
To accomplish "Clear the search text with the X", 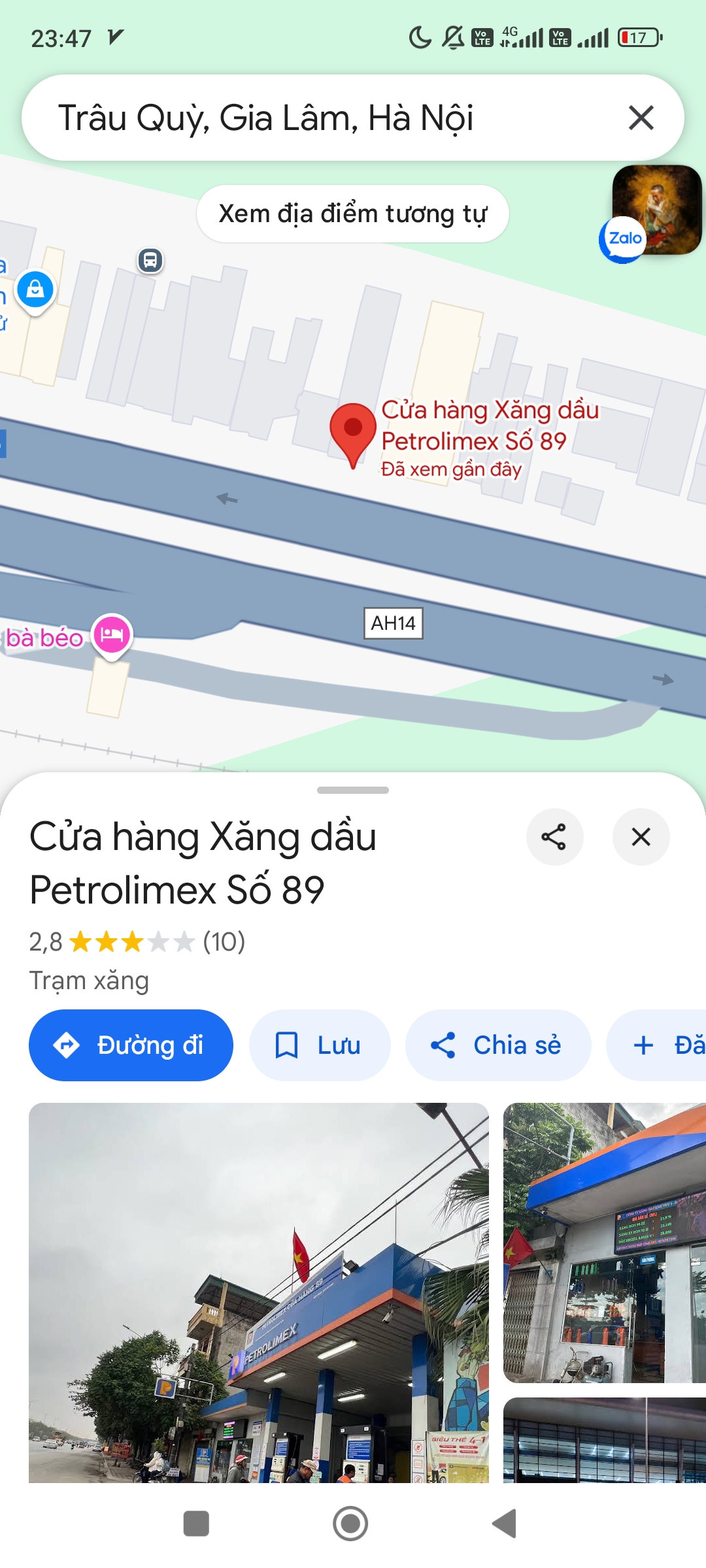I will point(641,118).
